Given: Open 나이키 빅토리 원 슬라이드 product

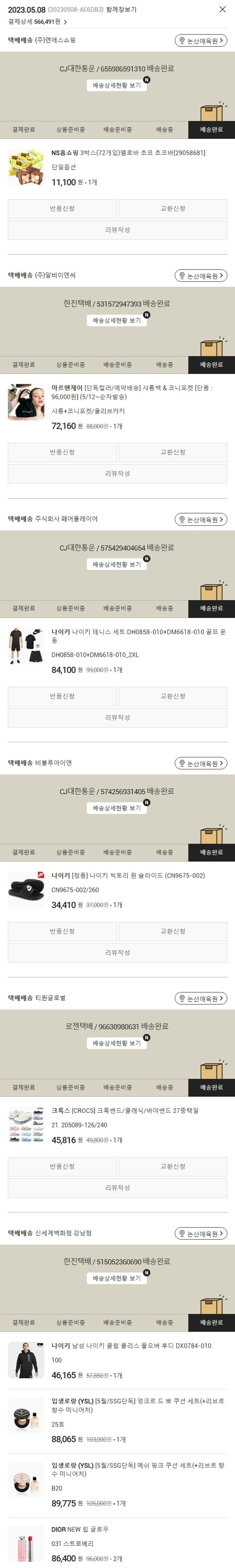Looking at the screenshot, I should 128,875.
